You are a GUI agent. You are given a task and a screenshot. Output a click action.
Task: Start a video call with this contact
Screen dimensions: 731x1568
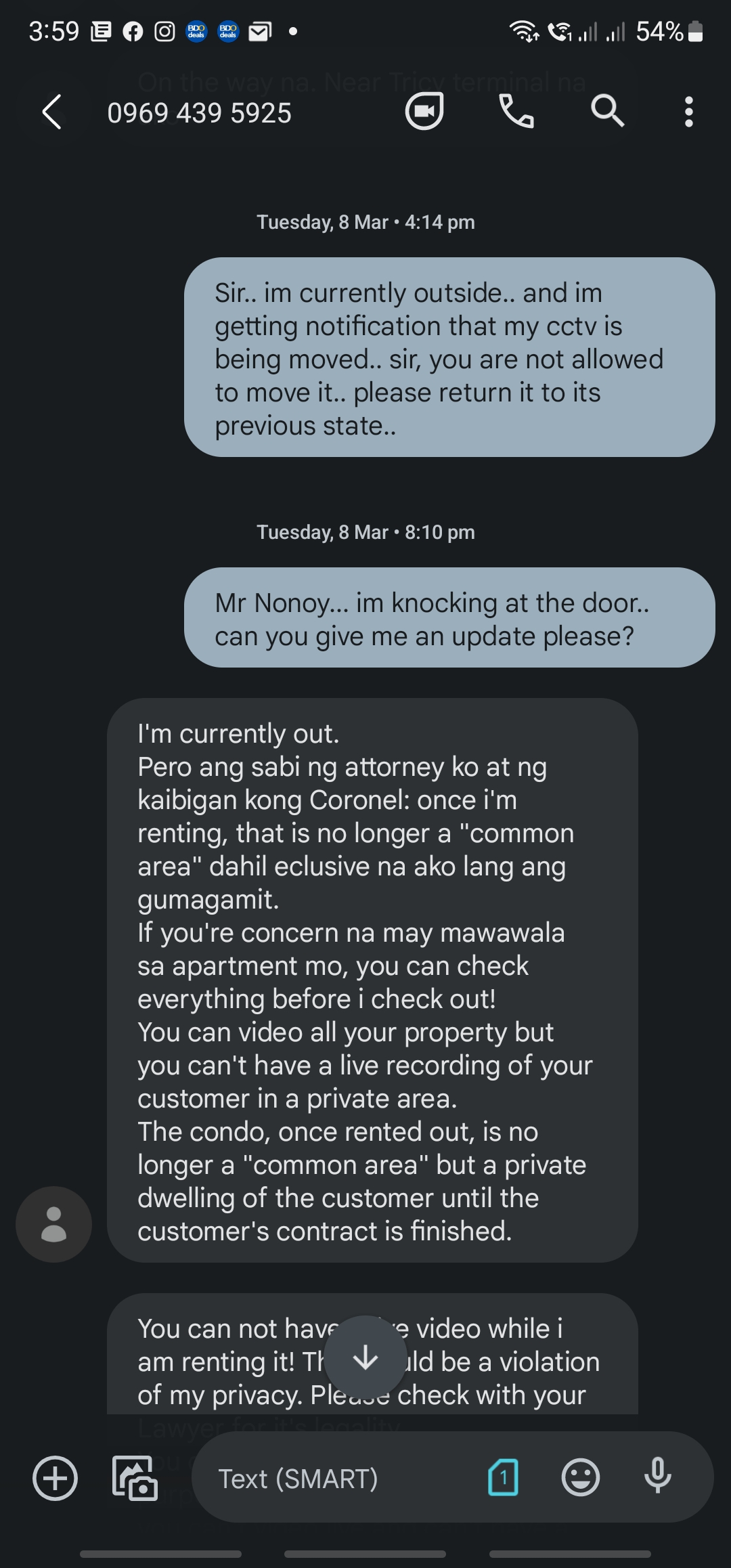[x=424, y=110]
